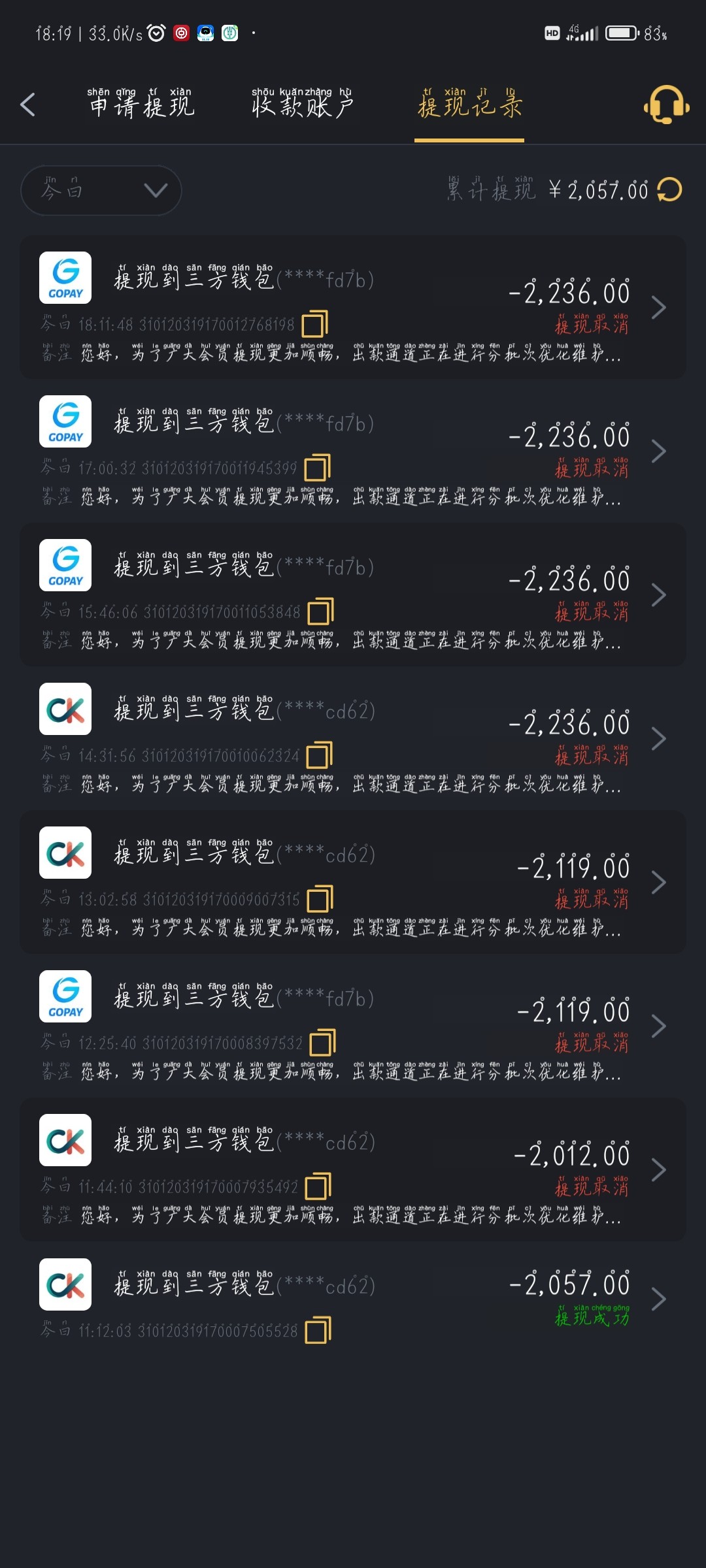The width and height of the screenshot is (706, 1568).
Task: Open the 12:25:40 withdrawal record
Action: click(658, 1026)
